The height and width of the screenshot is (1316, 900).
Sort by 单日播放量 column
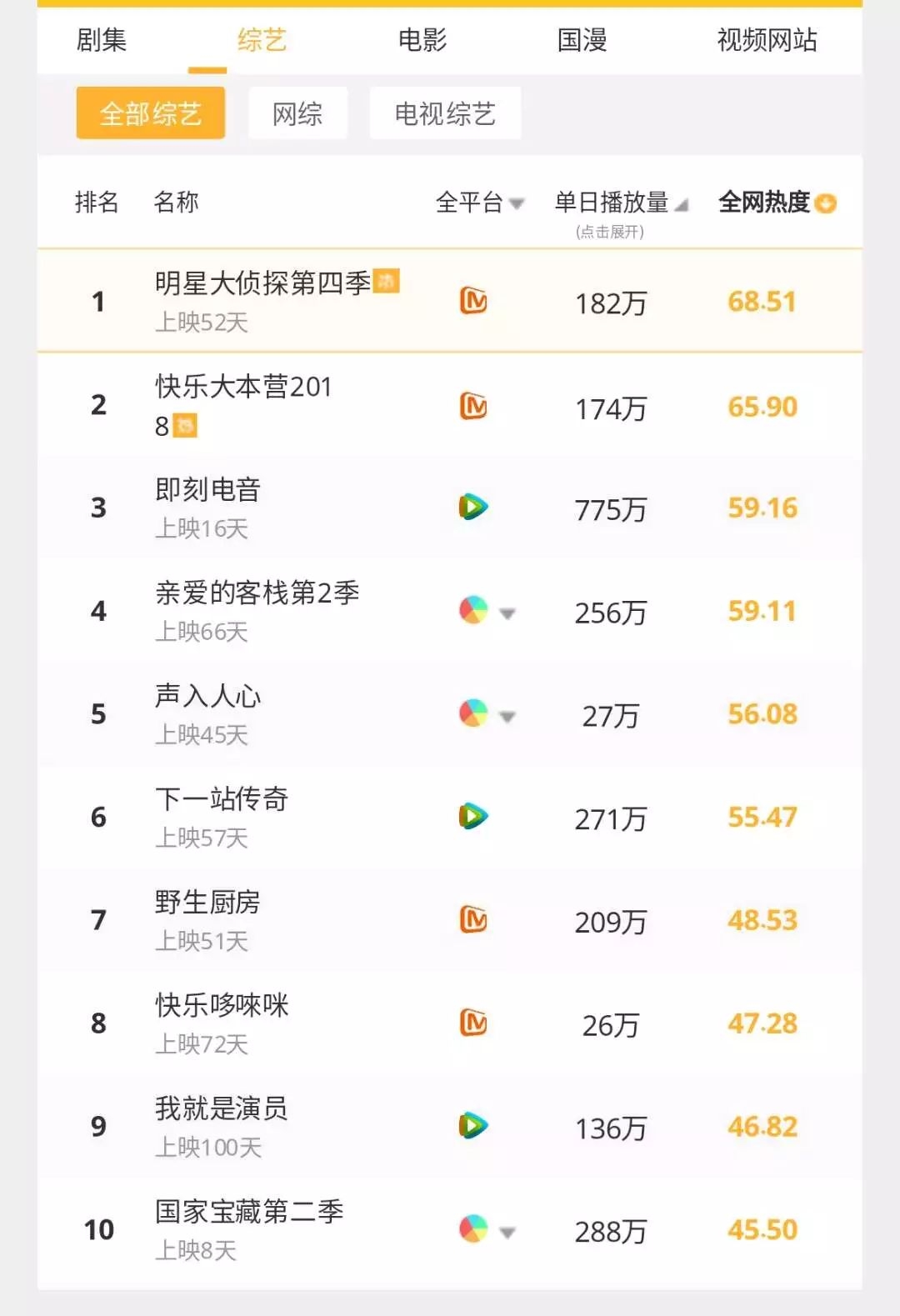621,203
